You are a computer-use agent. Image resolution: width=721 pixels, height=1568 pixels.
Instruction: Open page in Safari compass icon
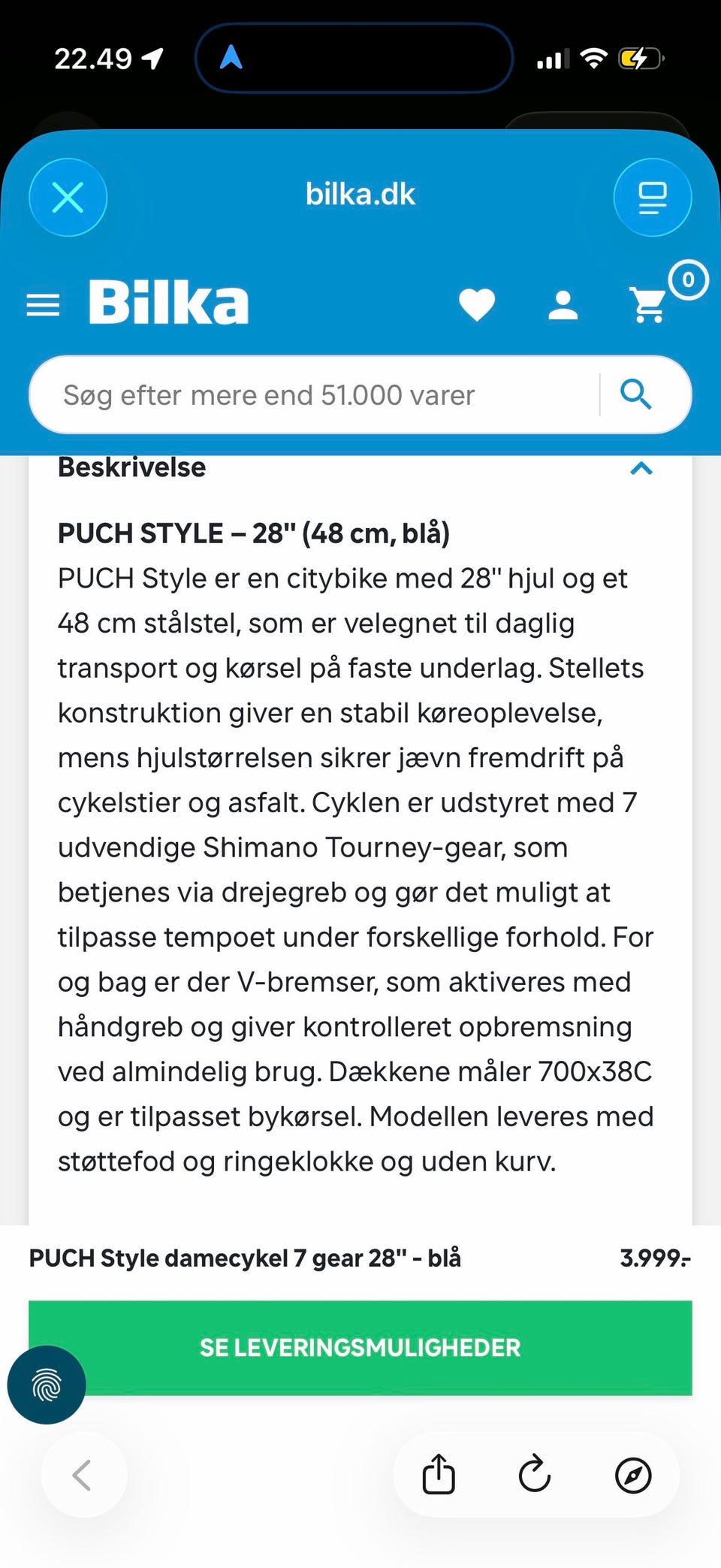633,1475
